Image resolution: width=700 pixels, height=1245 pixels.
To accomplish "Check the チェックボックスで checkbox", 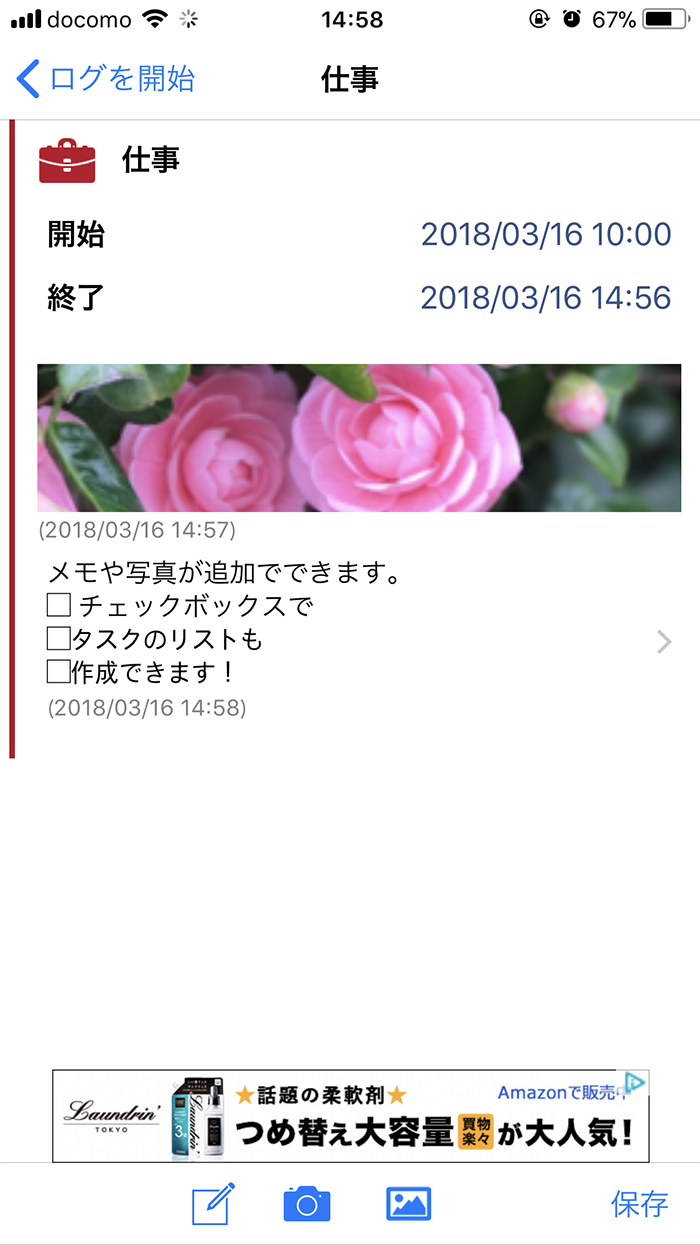I will pos(59,605).
